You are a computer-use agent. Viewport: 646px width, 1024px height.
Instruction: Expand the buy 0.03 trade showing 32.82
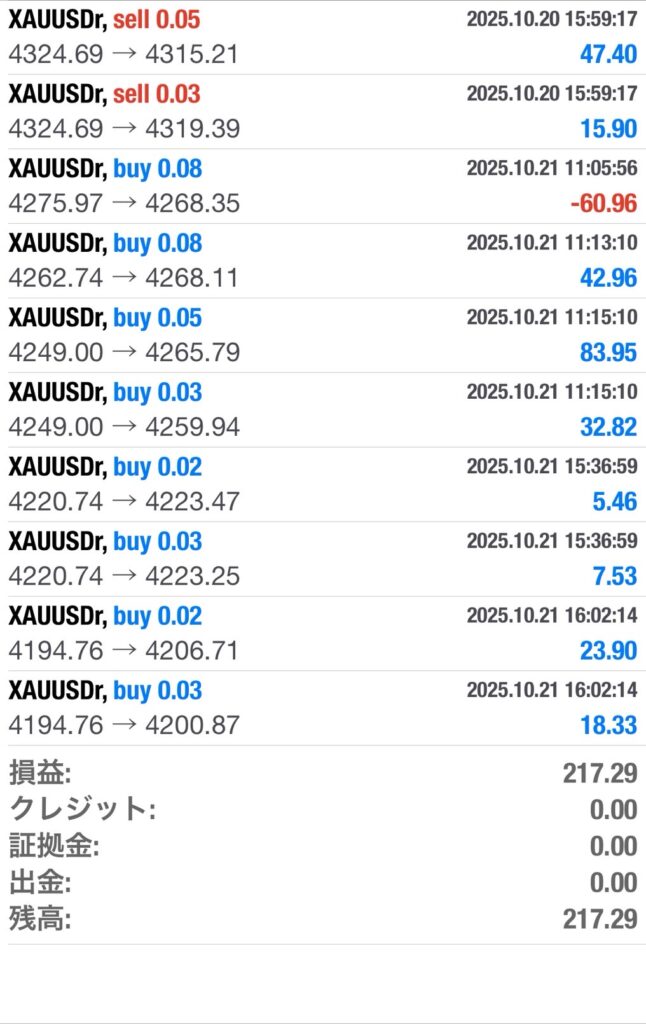coord(322,409)
